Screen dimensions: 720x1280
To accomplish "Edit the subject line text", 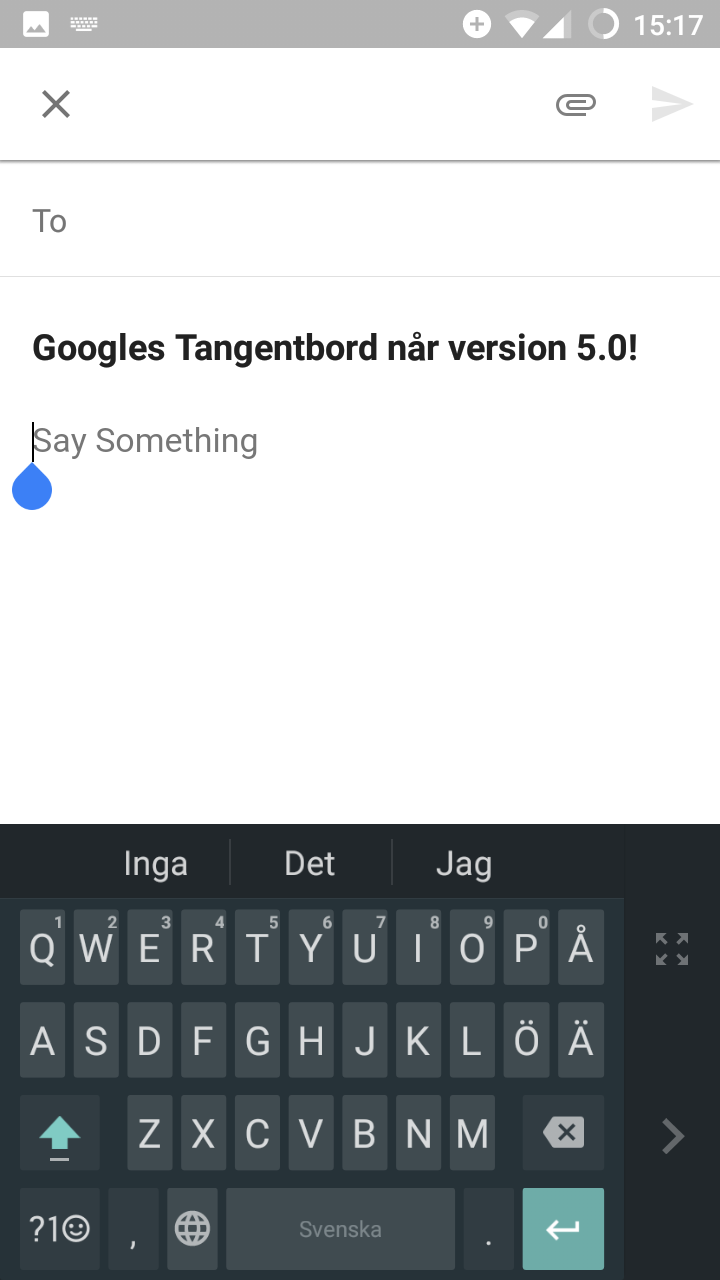I will pos(335,348).
